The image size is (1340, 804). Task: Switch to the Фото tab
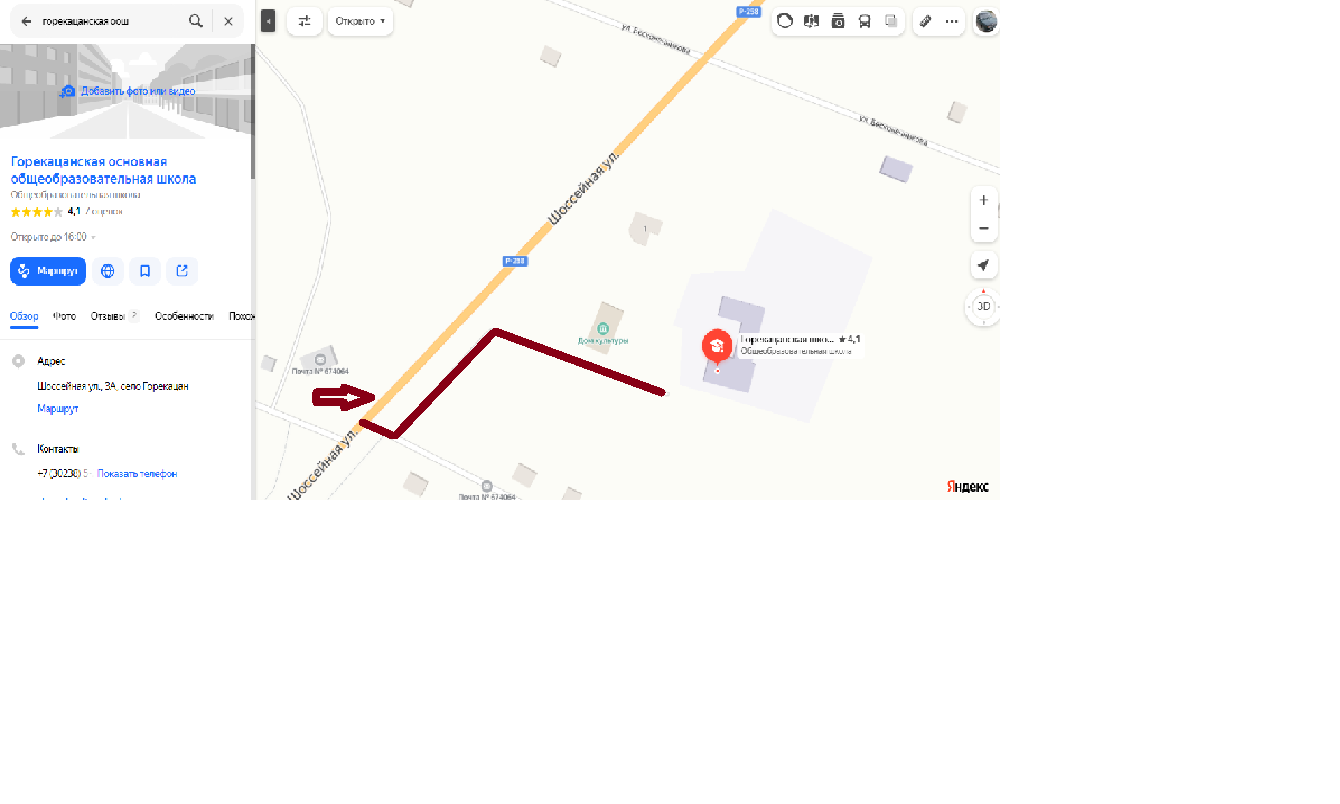coord(64,316)
